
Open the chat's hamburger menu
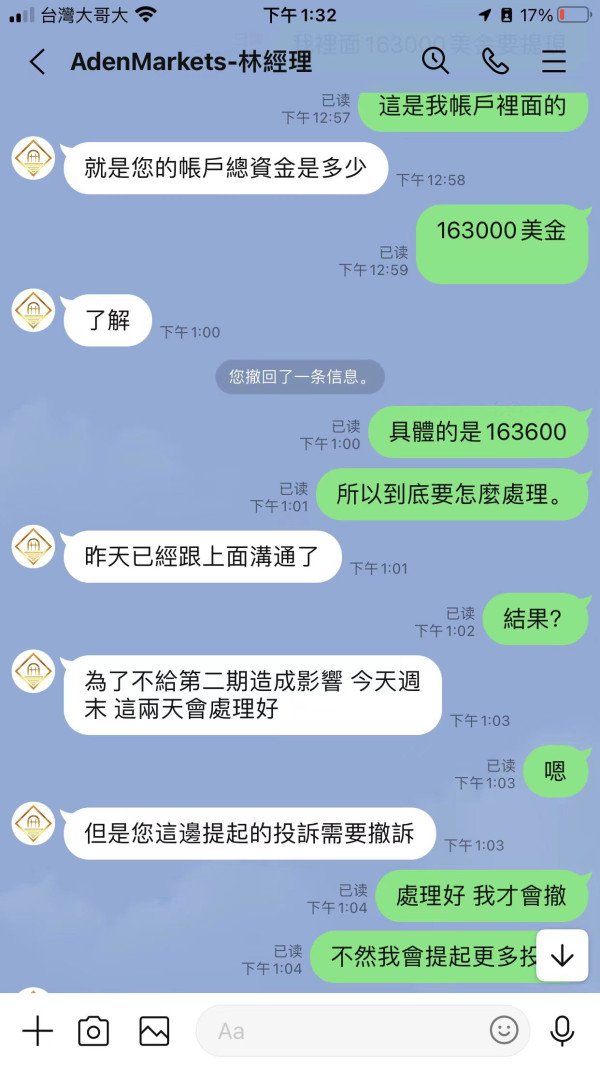click(x=554, y=62)
